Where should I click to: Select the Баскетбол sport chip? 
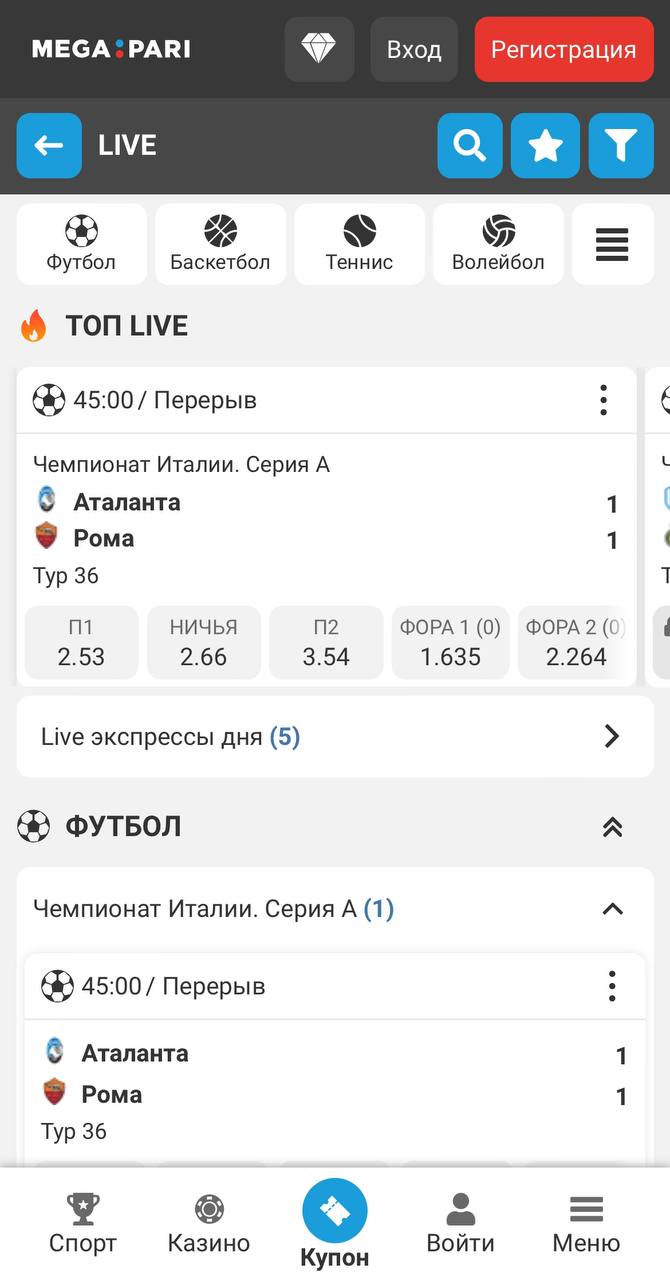tap(220, 244)
